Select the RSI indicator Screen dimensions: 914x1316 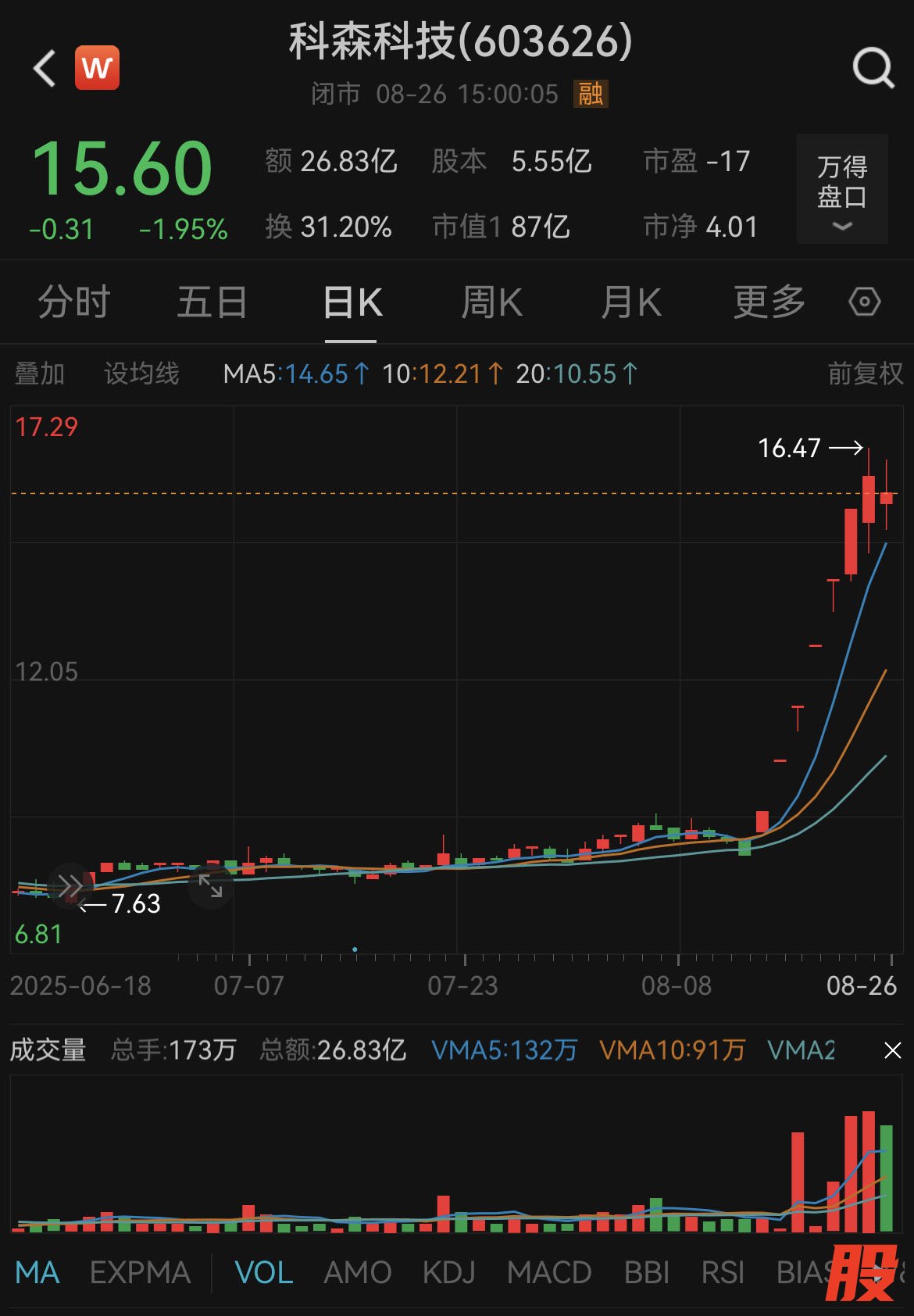(x=722, y=1273)
